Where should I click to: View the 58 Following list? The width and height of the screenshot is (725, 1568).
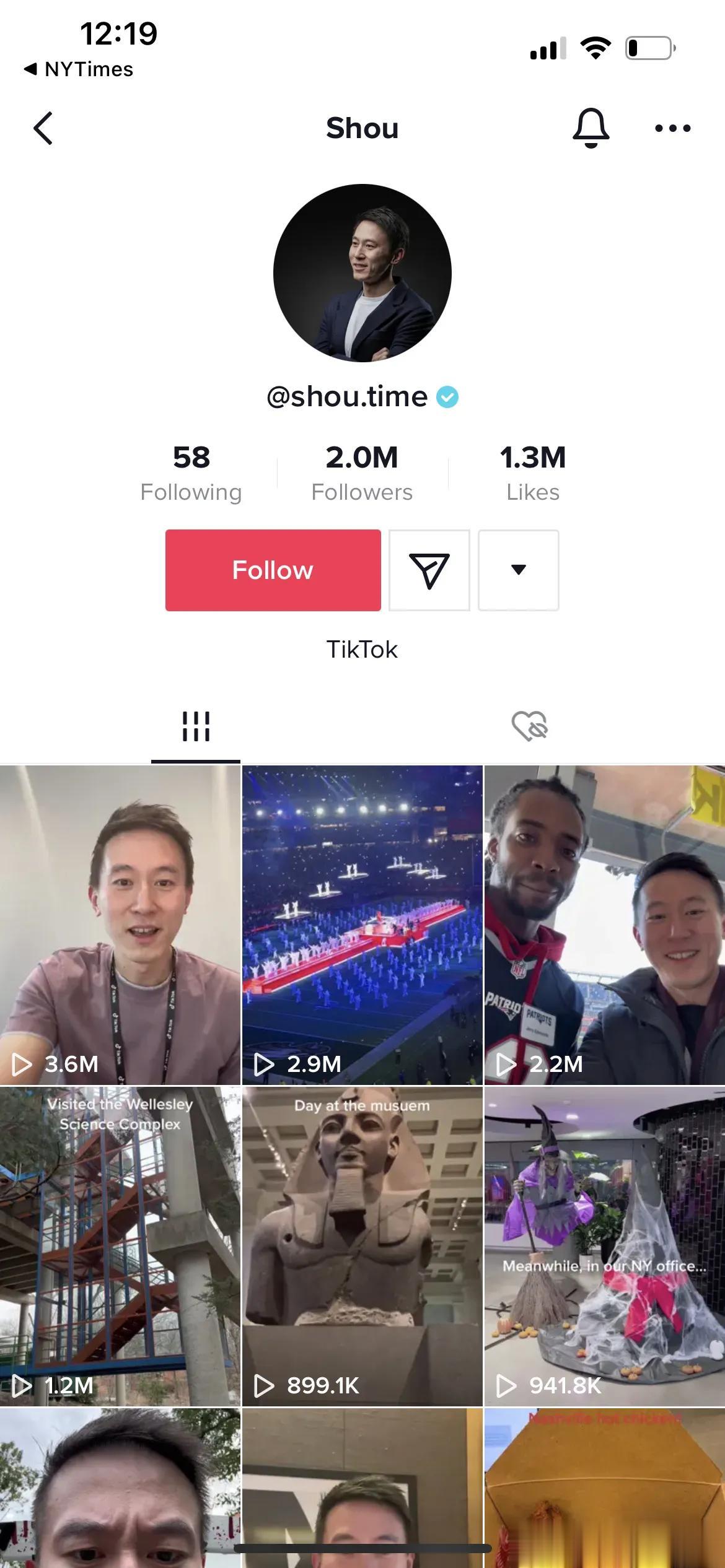191,473
